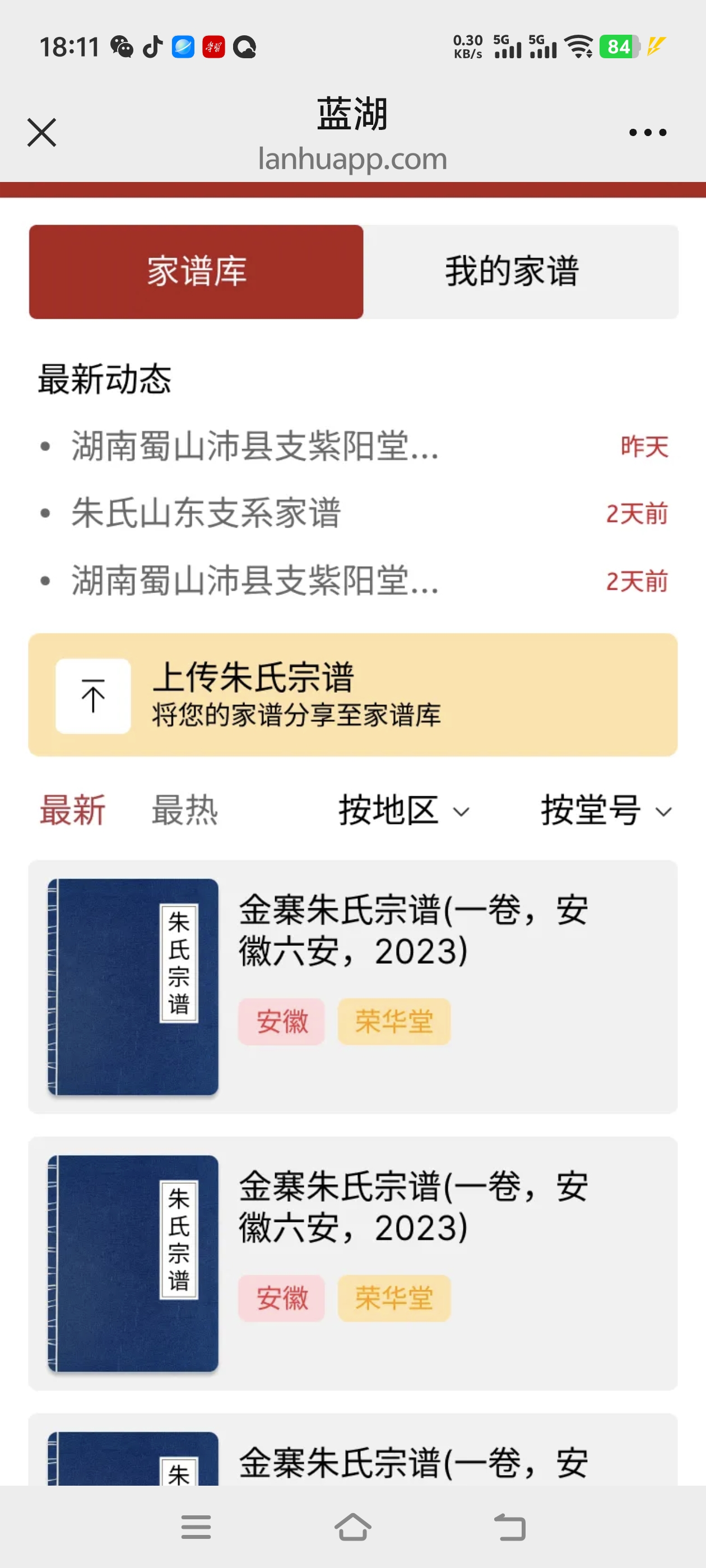The height and width of the screenshot is (1568, 706).
Task: Sort the list by 最热
Action: pos(184,810)
